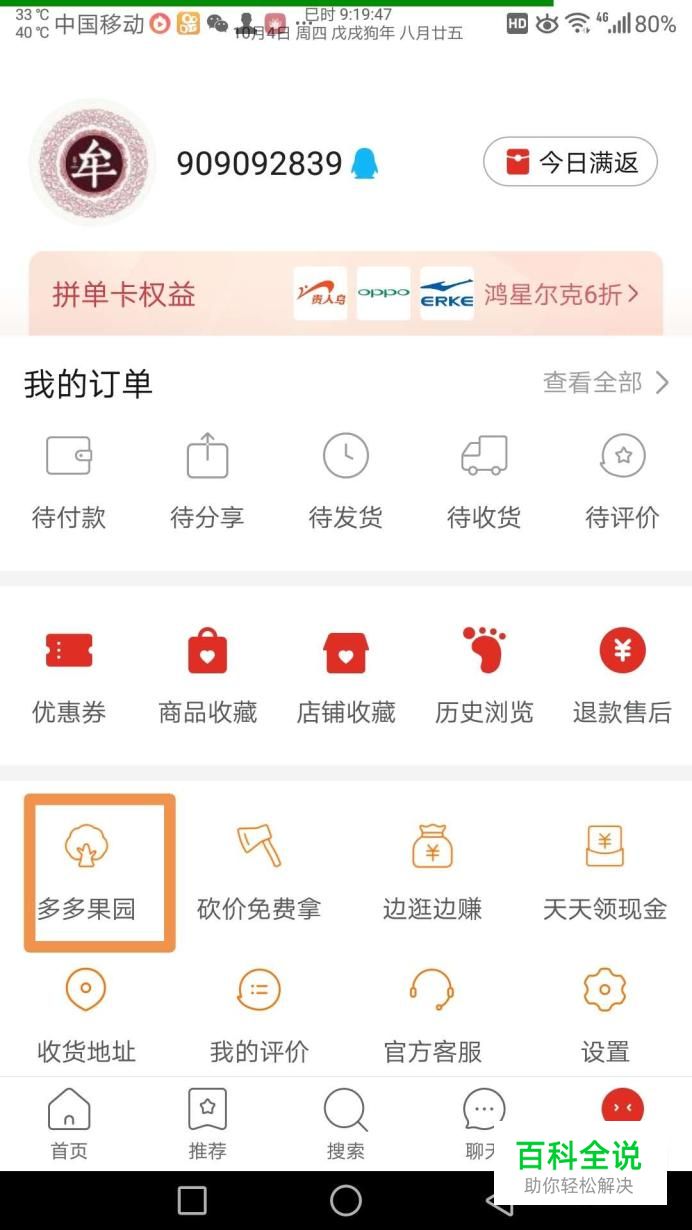
Task: Tap the 今日满返 button
Action: click(x=570, y=162)
